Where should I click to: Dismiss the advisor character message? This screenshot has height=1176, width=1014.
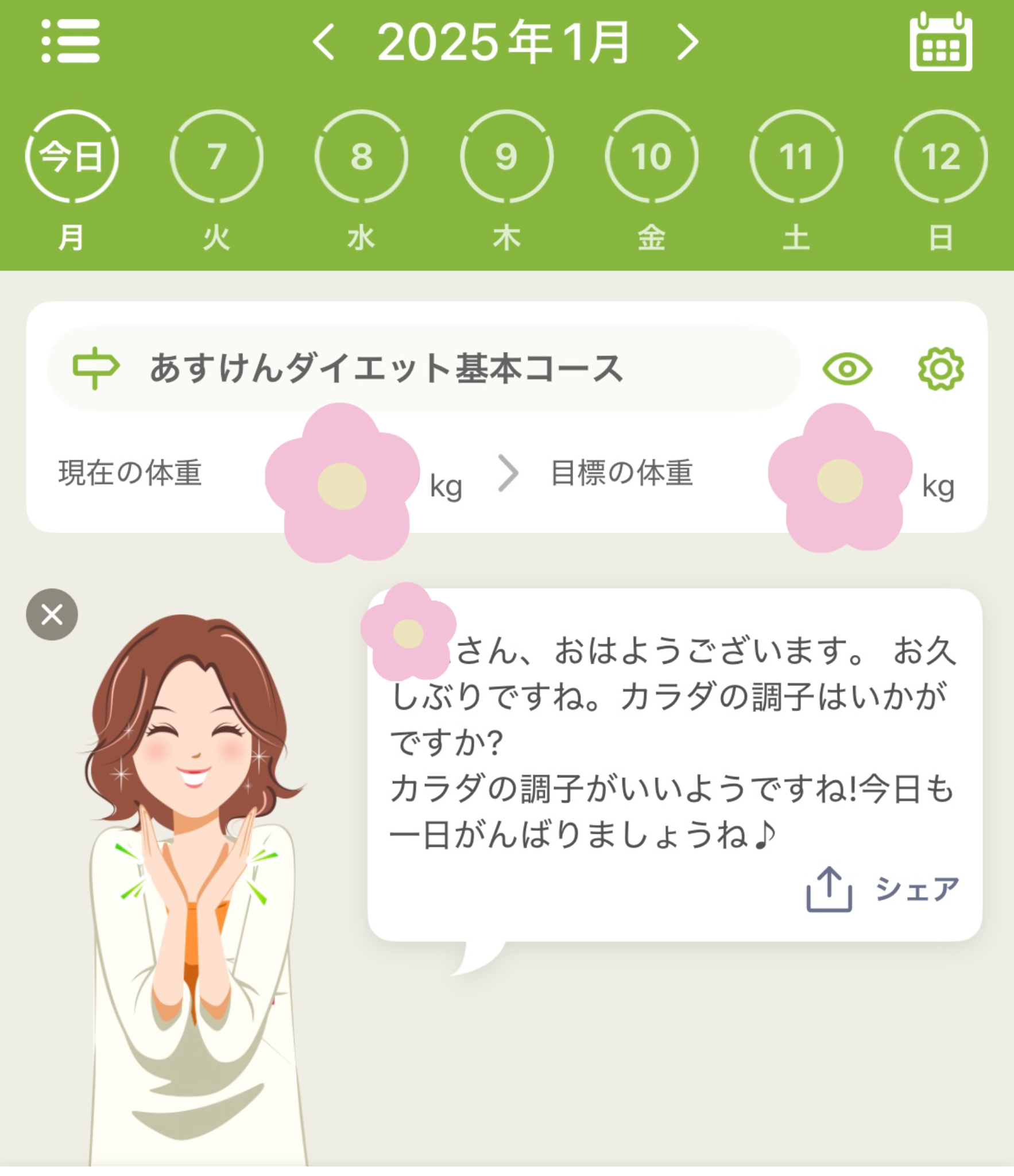52,614
